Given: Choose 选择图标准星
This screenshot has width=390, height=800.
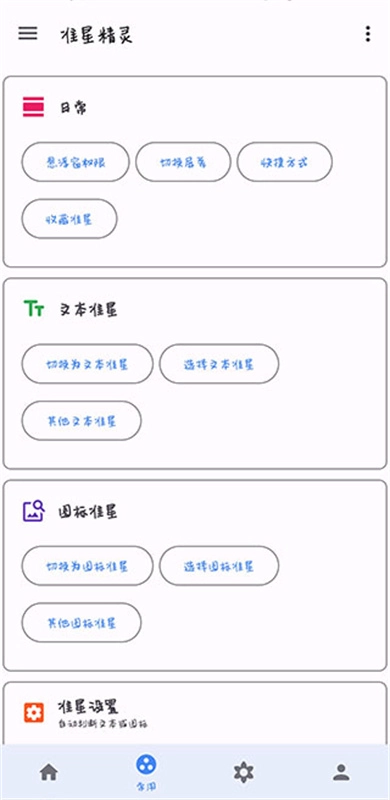Looking at the screenshot, I should [x=219, y=566].
